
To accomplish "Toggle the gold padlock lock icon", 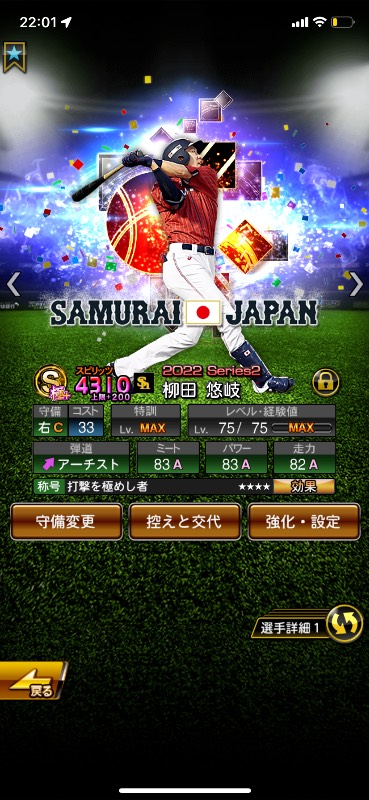I will pos(326,383).
